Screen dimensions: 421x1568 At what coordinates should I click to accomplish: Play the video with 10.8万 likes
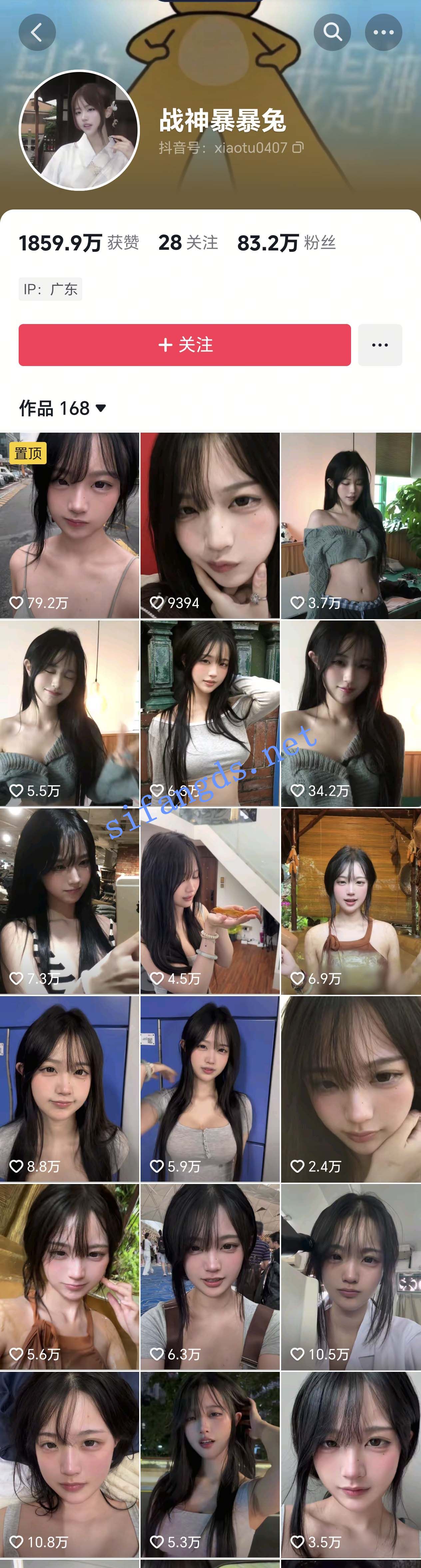[69, 1464]
